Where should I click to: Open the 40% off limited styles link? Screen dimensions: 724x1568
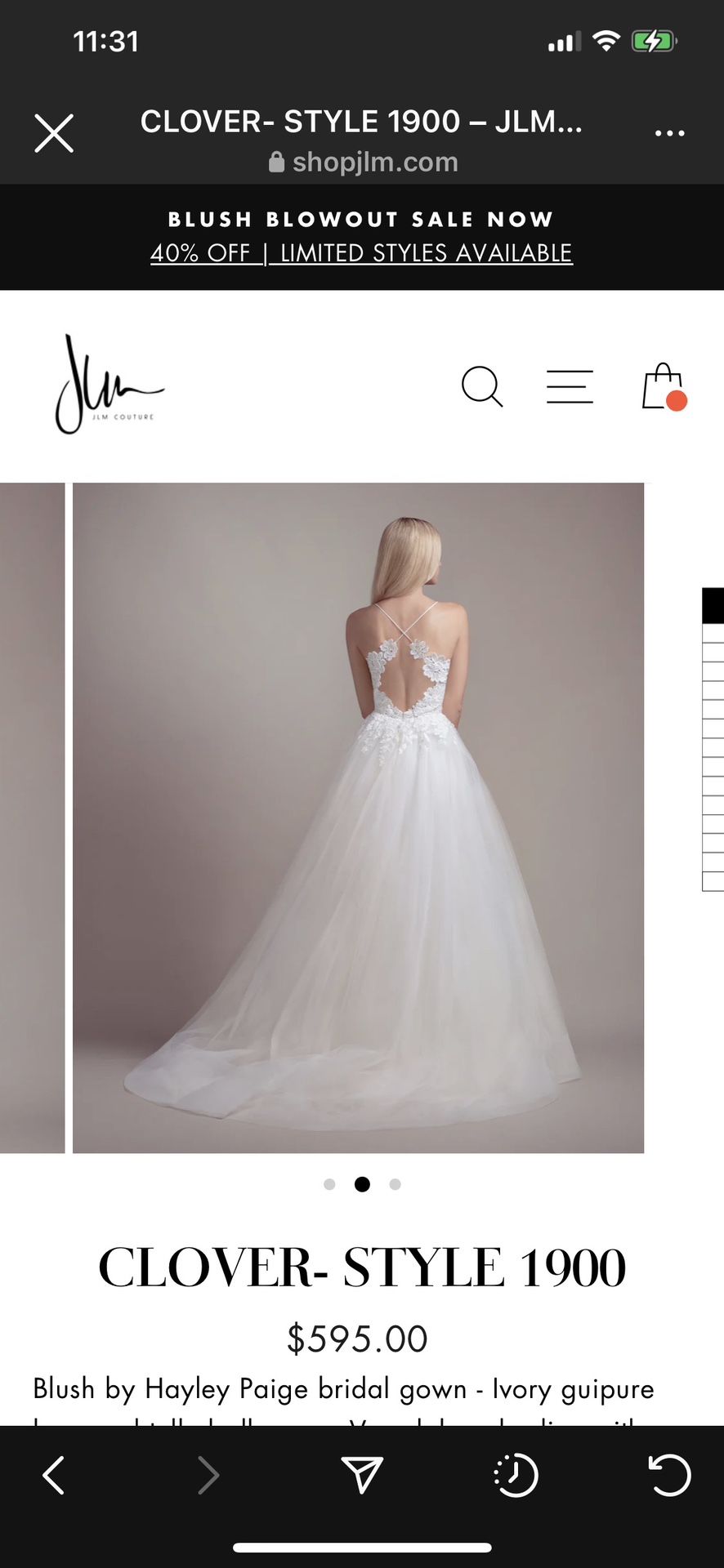[361, 253]
